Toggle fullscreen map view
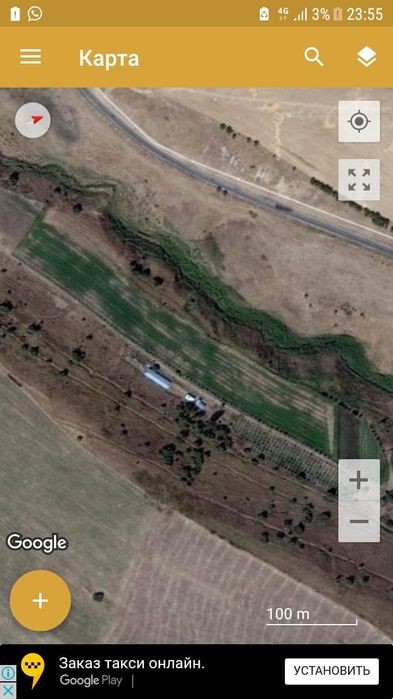 click(359, 180)
